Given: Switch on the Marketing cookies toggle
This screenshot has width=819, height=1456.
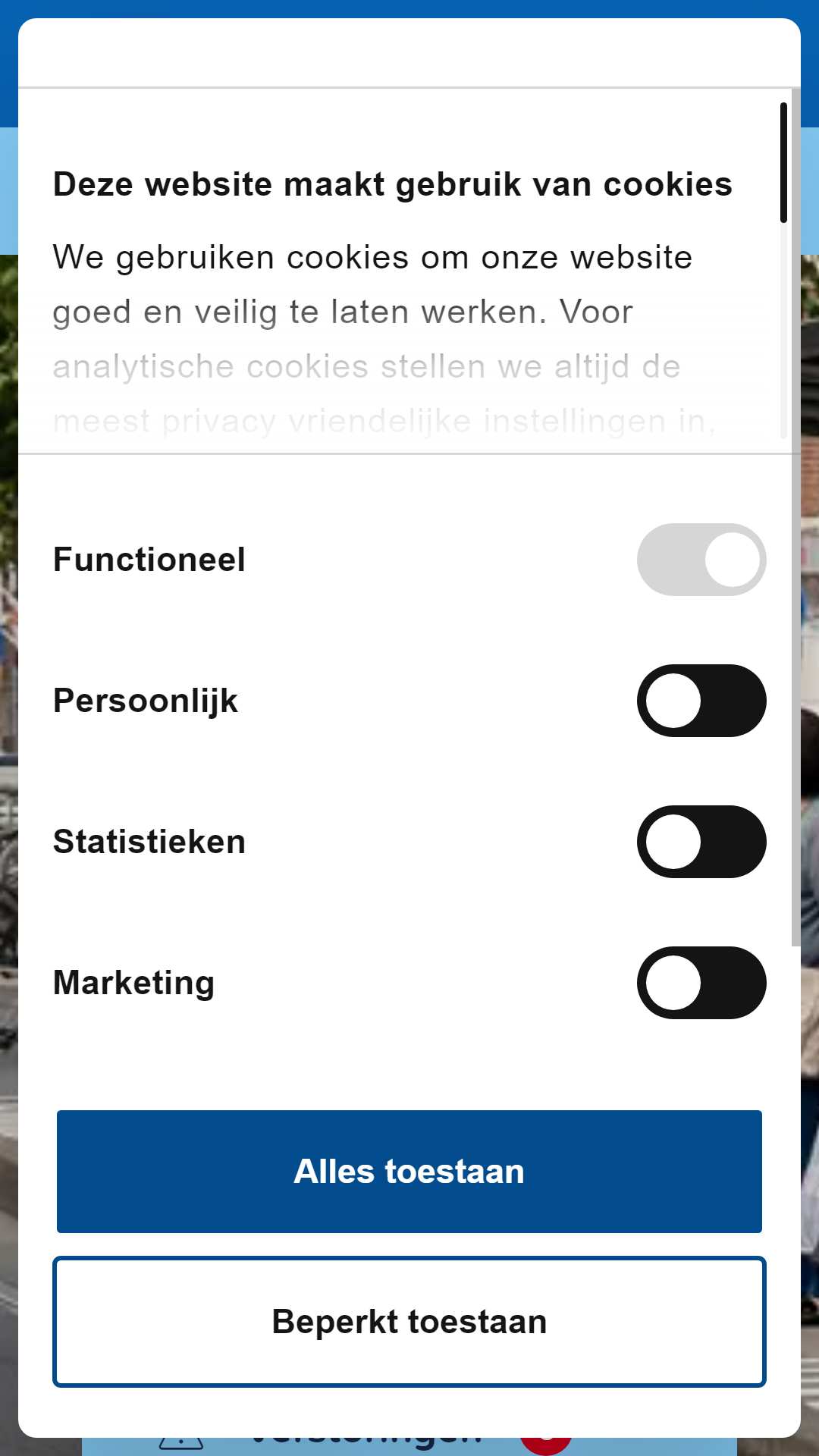Looking at the screenshot, I should (x=701, y=983).
